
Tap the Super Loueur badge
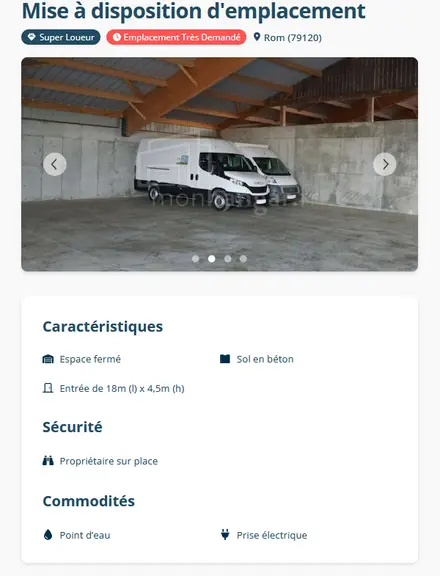[61, 37]
